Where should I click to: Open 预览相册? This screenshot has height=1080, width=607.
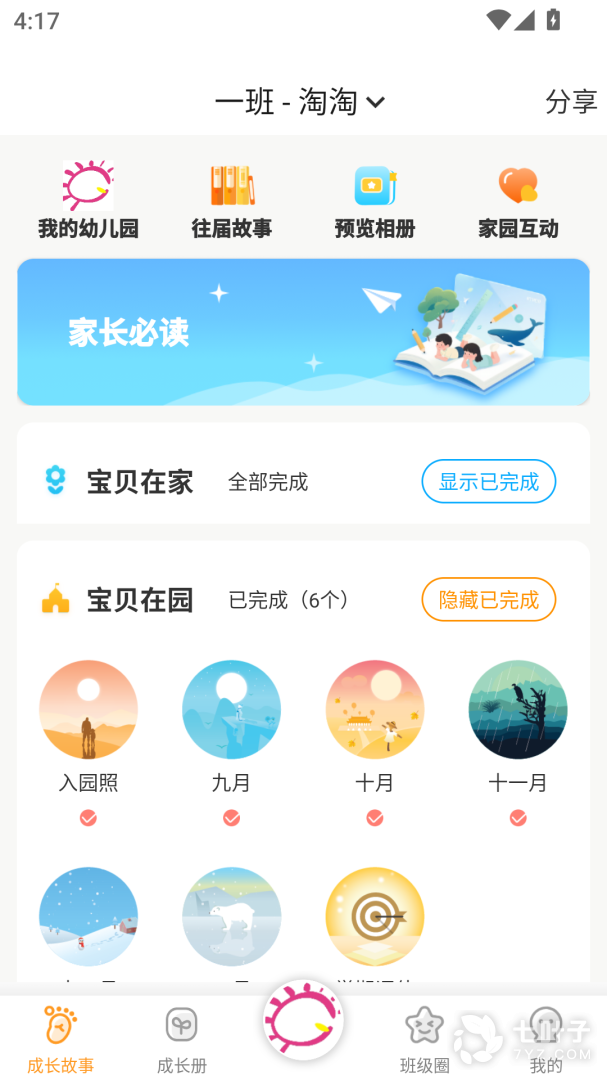pyautogui.click(x=375, y=201)
